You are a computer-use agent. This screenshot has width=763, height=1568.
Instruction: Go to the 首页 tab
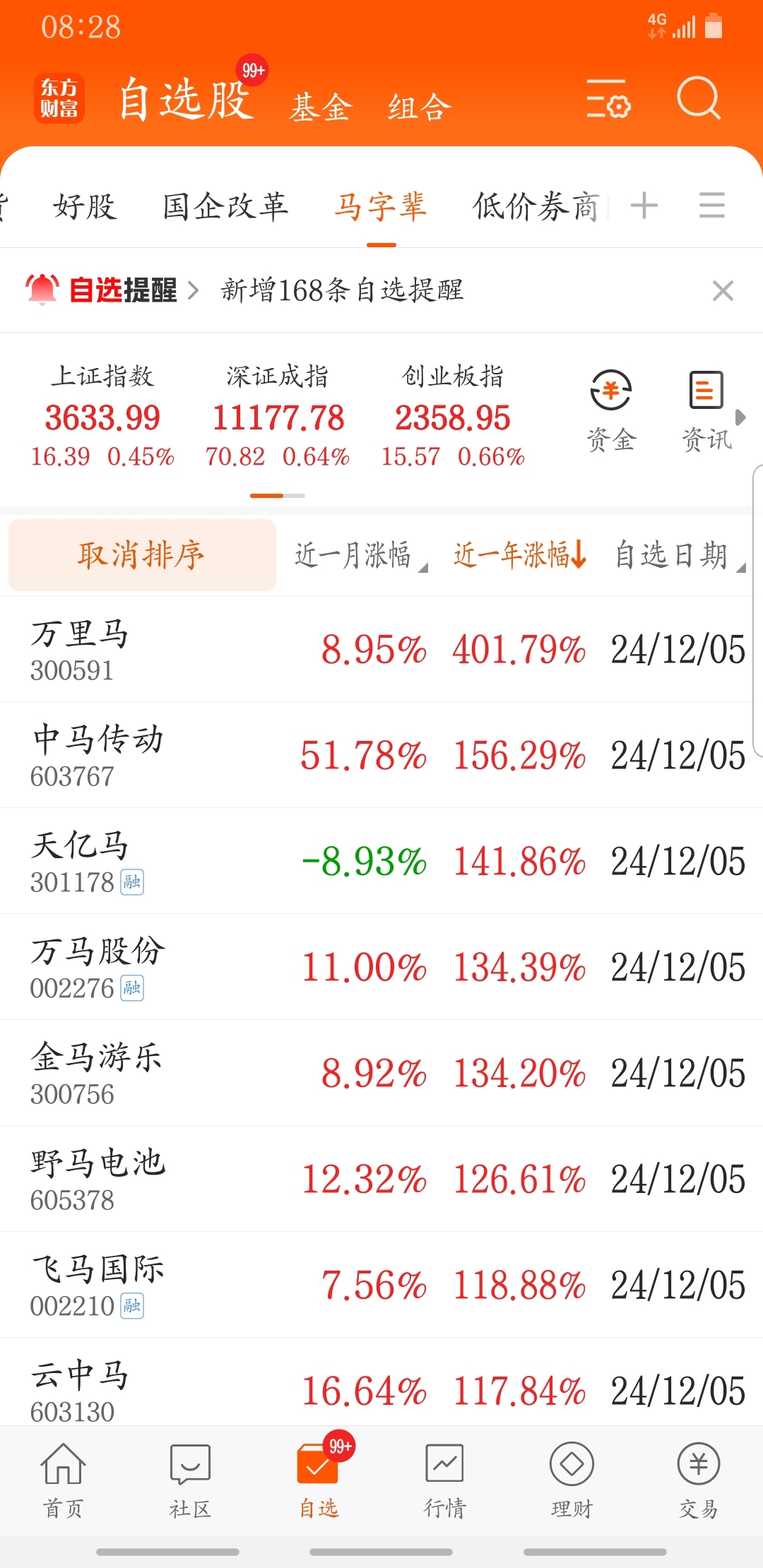coord(64,1480)
